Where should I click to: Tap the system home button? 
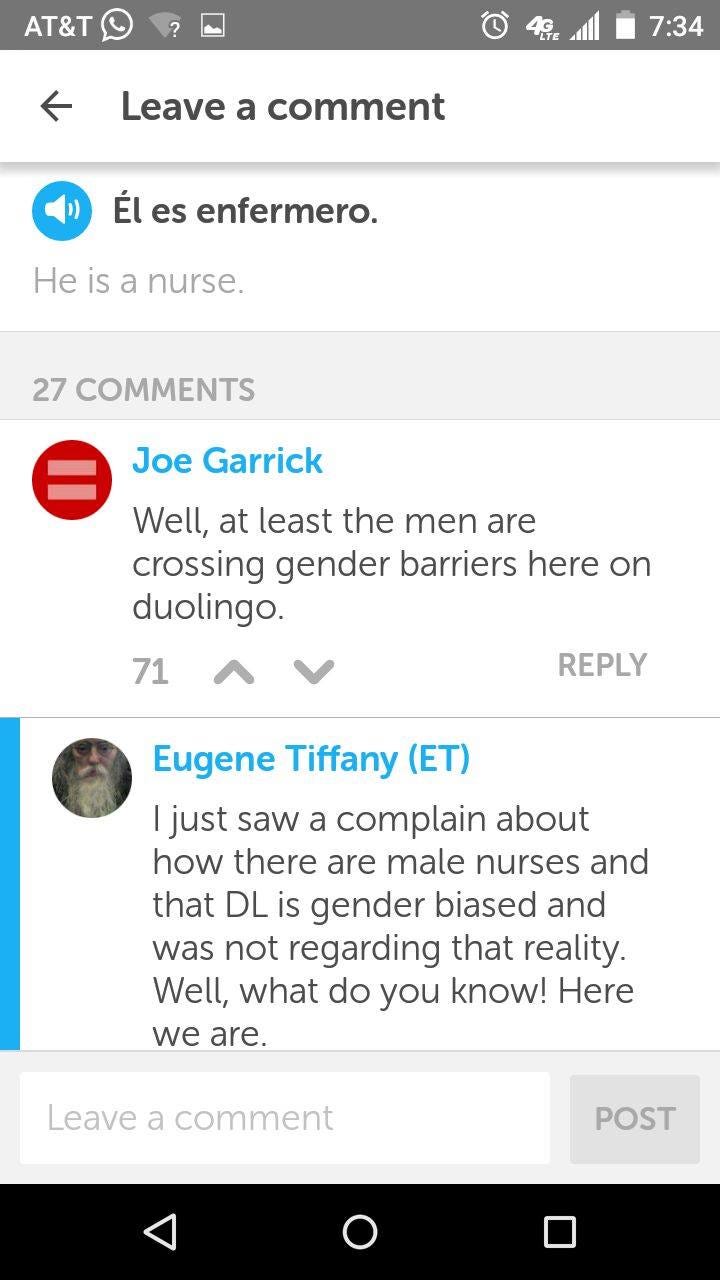click(x=360, y=1232)
